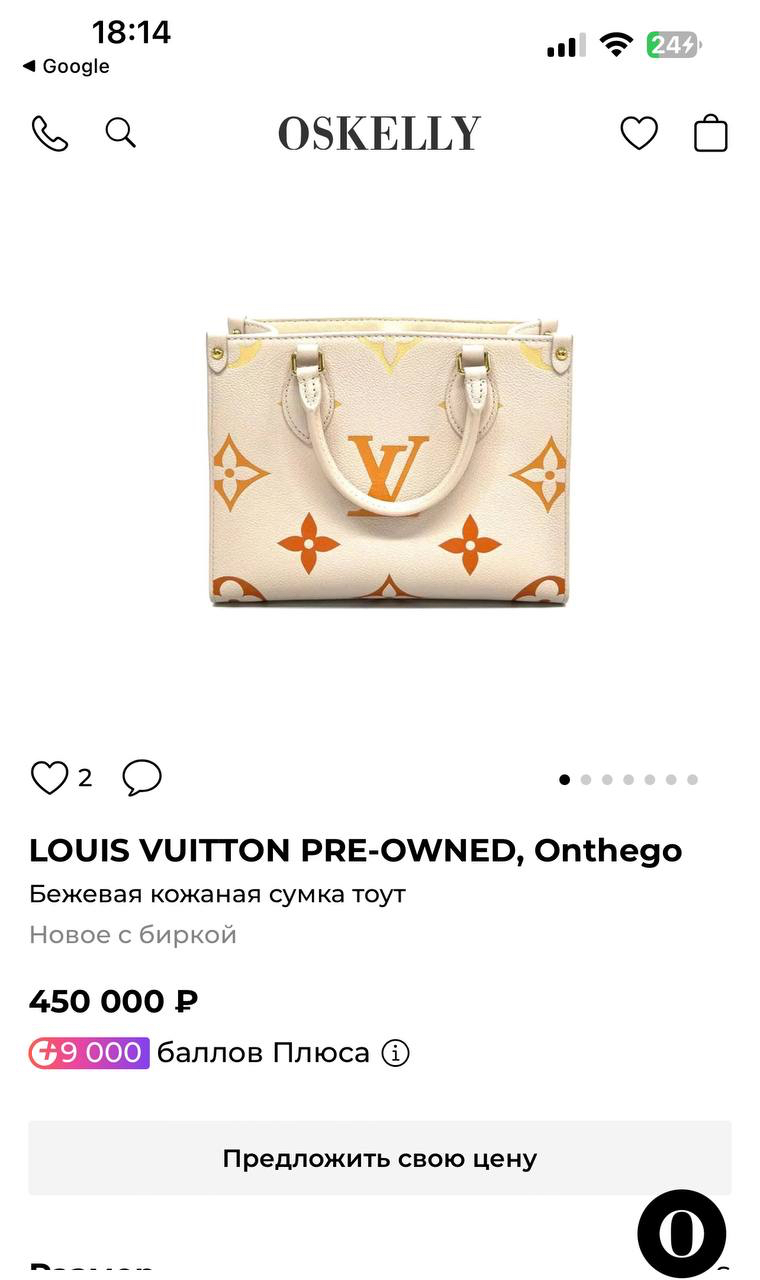Open the shopping bag icon
Screen dimensions: 760x1280
(x=710, y=132)
